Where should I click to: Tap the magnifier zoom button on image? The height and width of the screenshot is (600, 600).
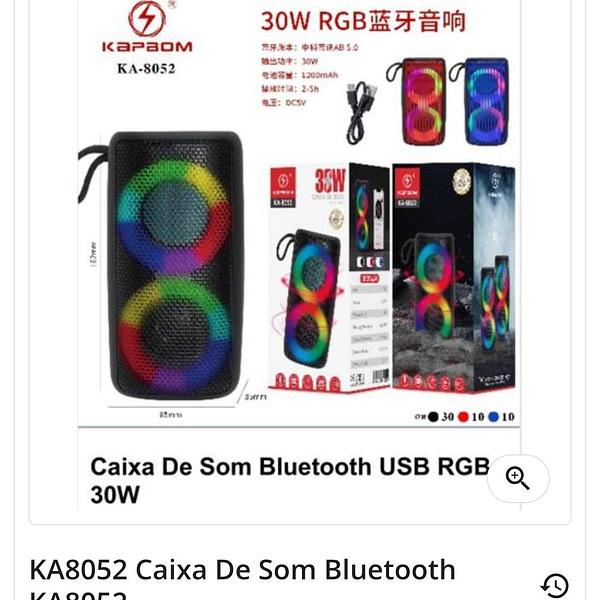[x=518, y=478]
